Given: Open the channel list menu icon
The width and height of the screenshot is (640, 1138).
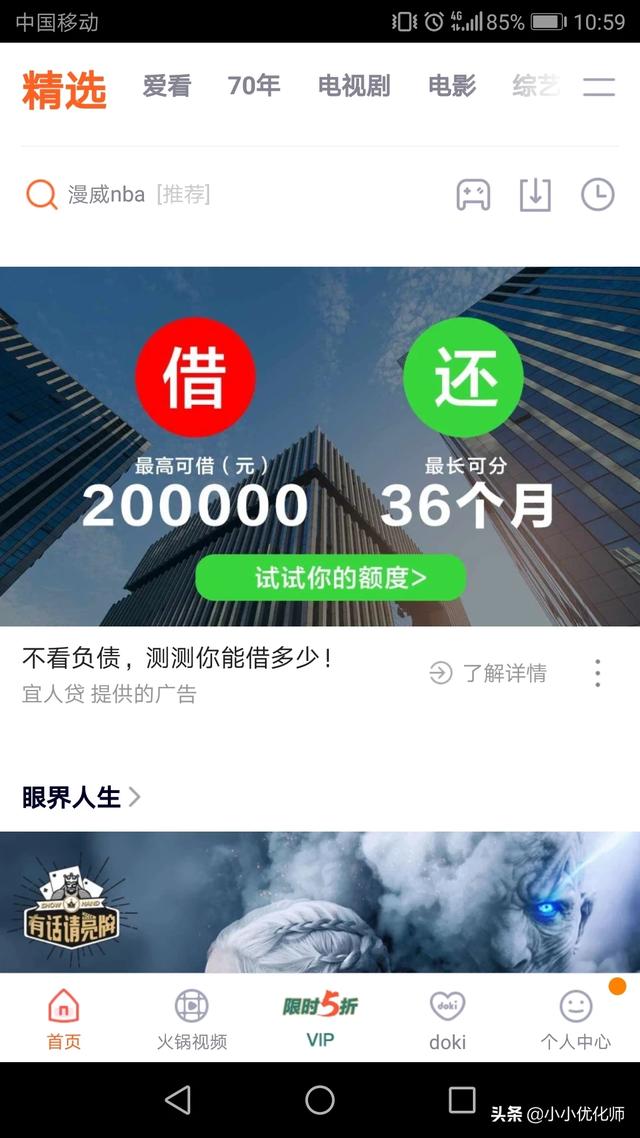Looking at the screenshot, I should click(599, 87).
